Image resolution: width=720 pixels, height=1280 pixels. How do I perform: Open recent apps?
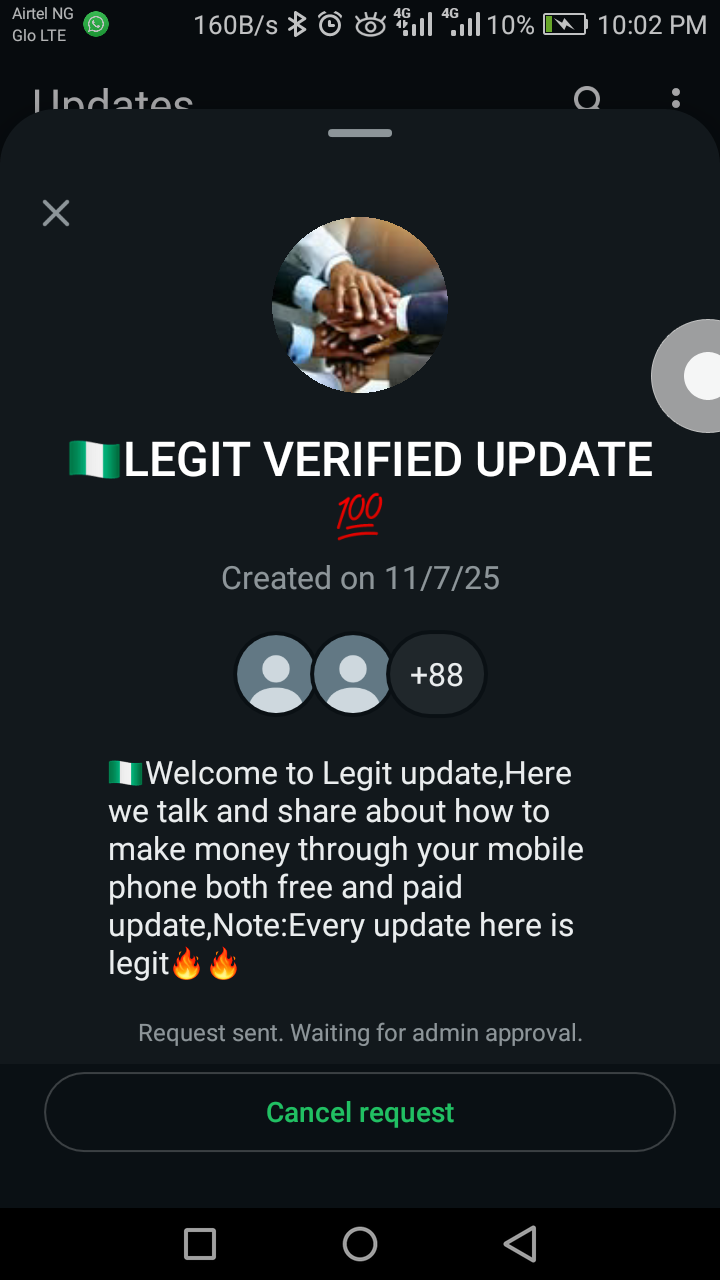200,1244
